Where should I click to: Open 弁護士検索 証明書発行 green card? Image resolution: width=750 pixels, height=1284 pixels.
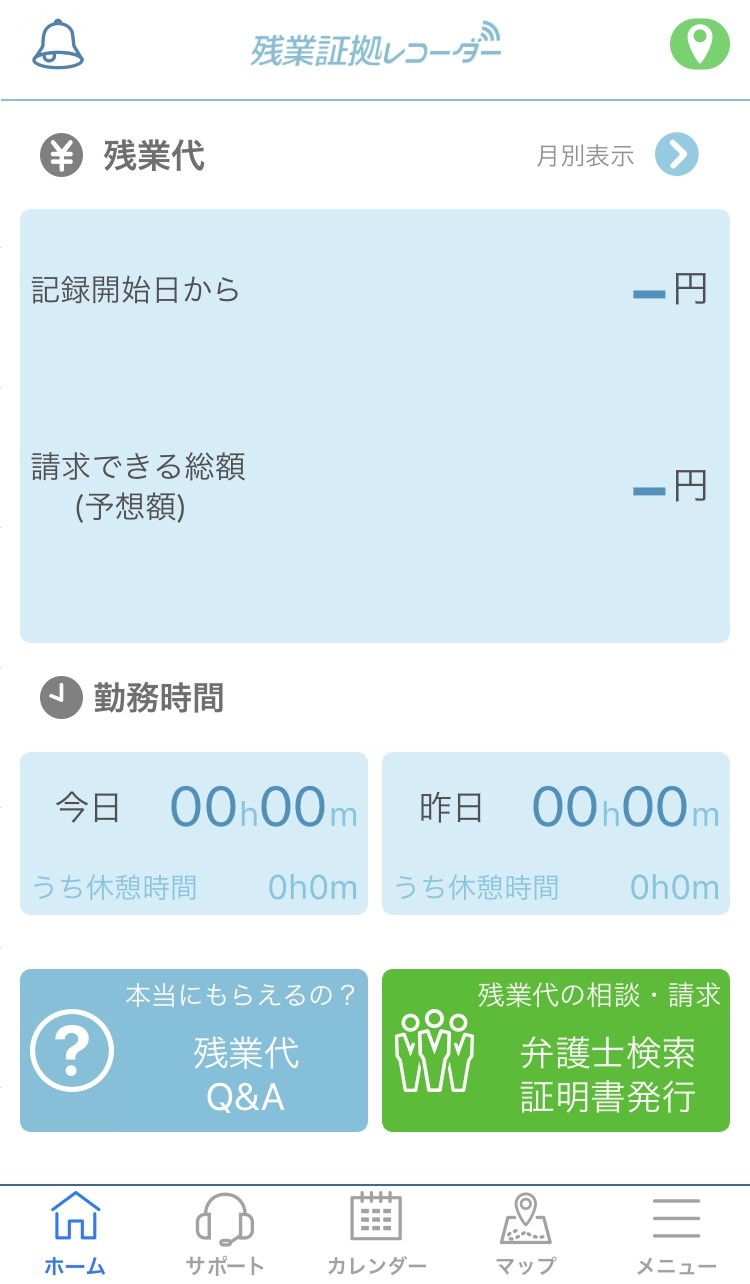(x=556, y=1050)
